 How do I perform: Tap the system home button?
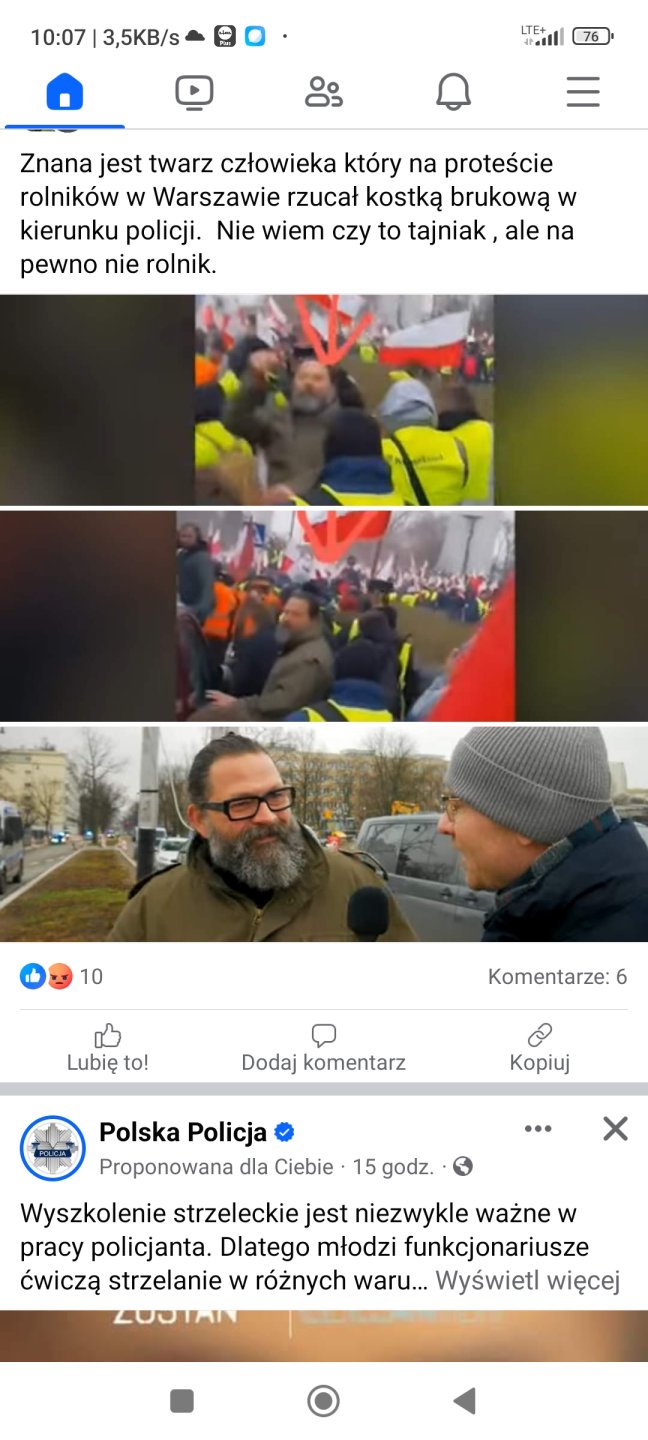(323, 1401)
